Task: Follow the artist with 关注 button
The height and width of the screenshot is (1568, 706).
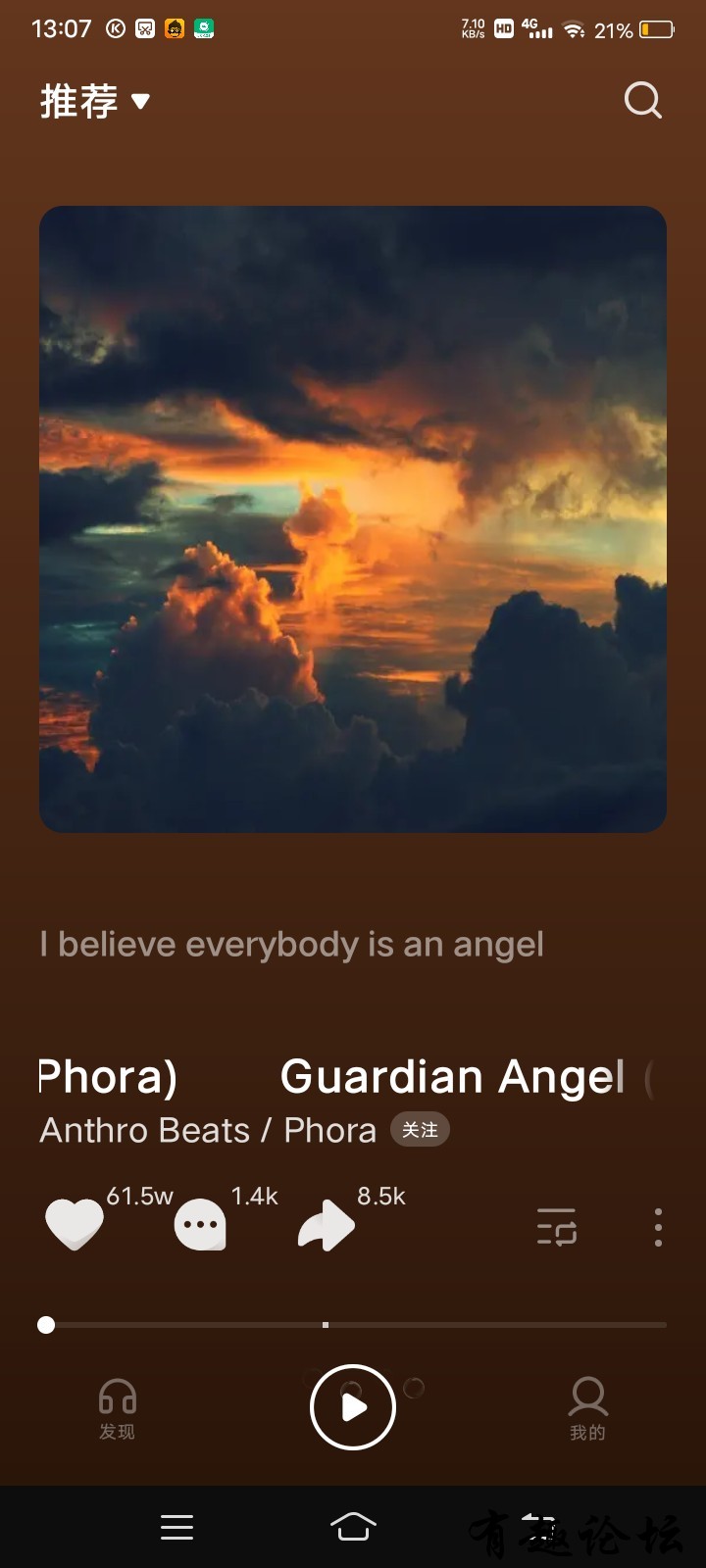Action: (x=420, y=1130)
